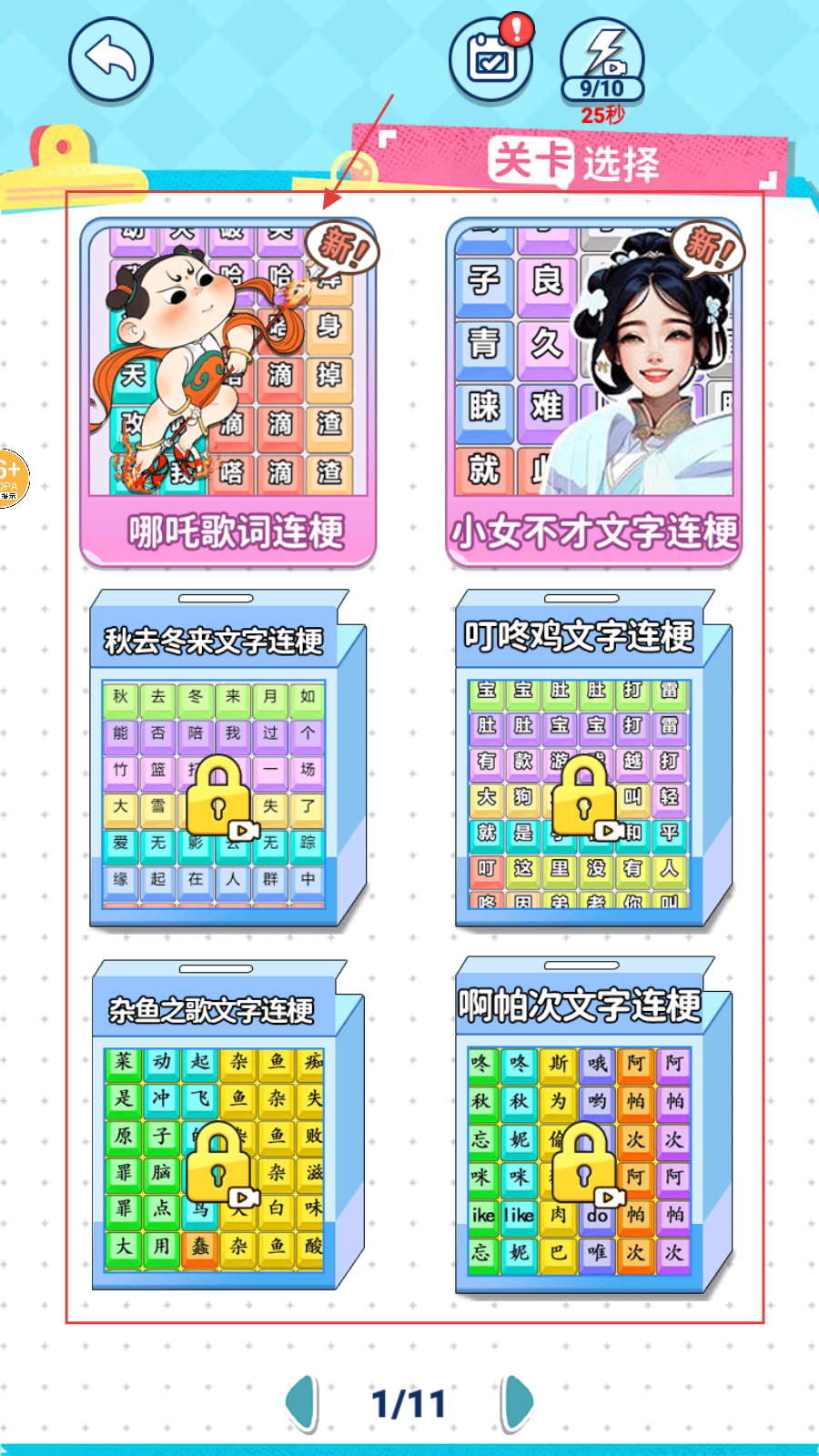The width and height of the screenshot is (819, 1456).
Task: Unlock the 杂鱼之歌文字连梗 level
Action: (x=220, y=1160)
